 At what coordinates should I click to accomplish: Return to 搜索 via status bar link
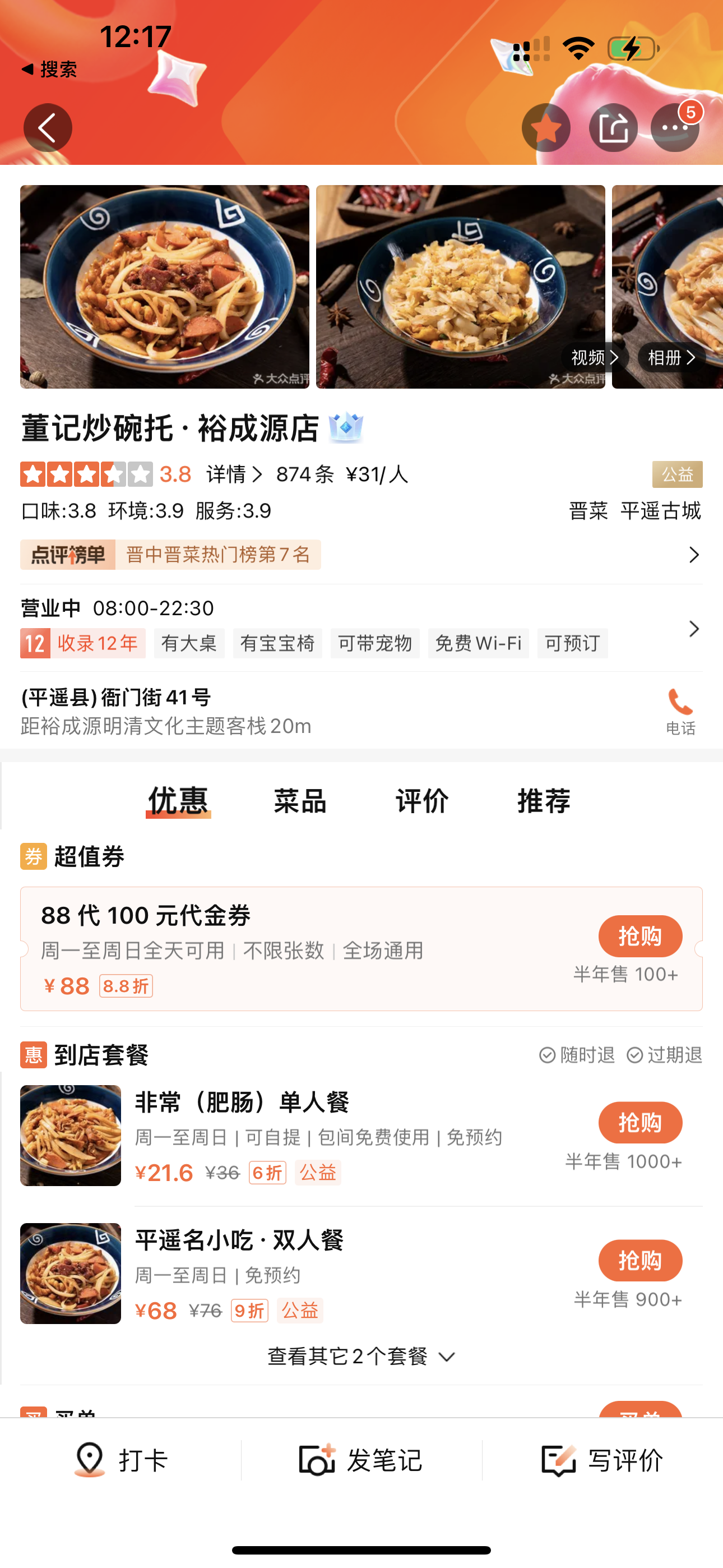pos(50,70)
